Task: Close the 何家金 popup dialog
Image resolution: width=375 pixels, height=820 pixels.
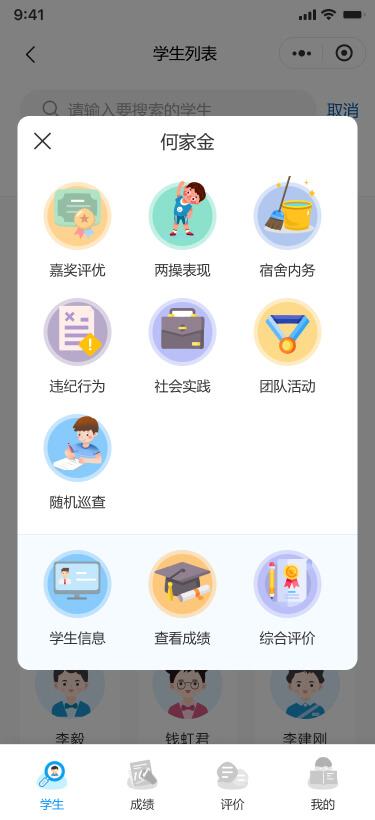Action: [x=42, y=141]
